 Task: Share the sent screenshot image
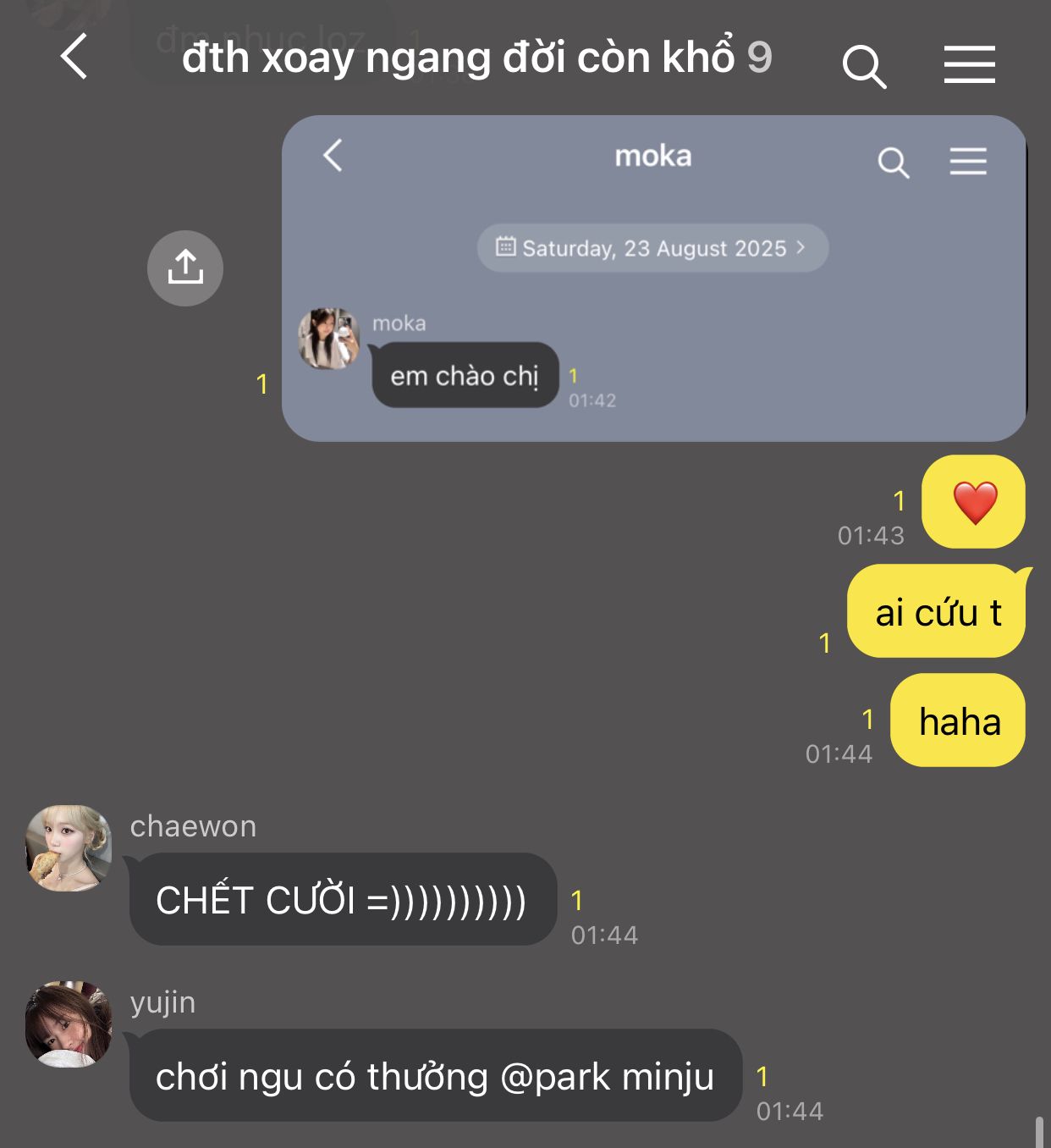(x=185, y=268)
